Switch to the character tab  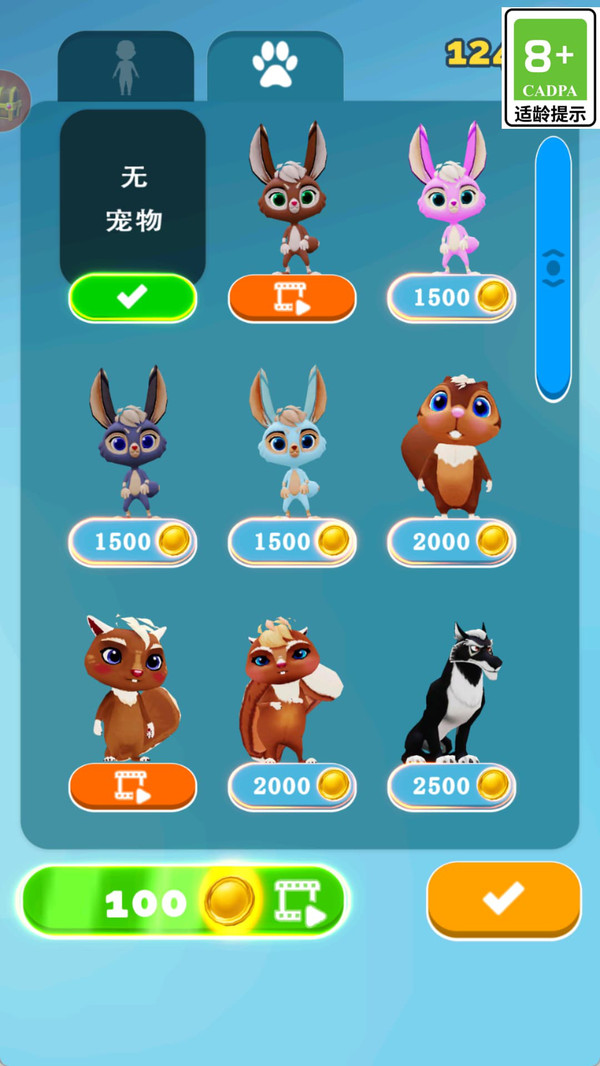[x=126, y=67]
